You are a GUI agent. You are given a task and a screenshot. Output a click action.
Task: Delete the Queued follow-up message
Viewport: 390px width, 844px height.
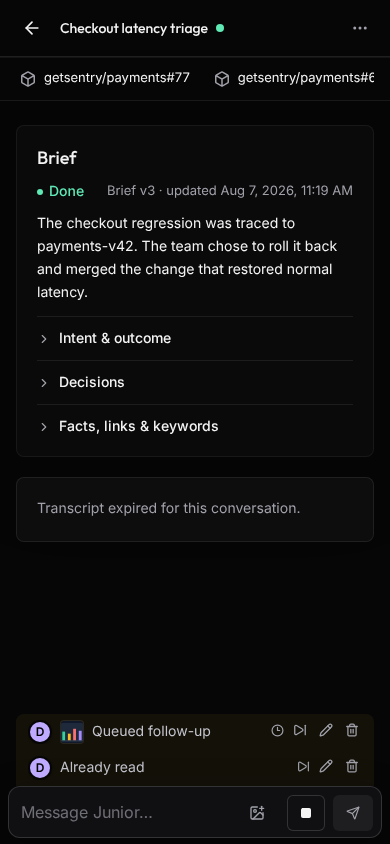(x=352, y=730)
